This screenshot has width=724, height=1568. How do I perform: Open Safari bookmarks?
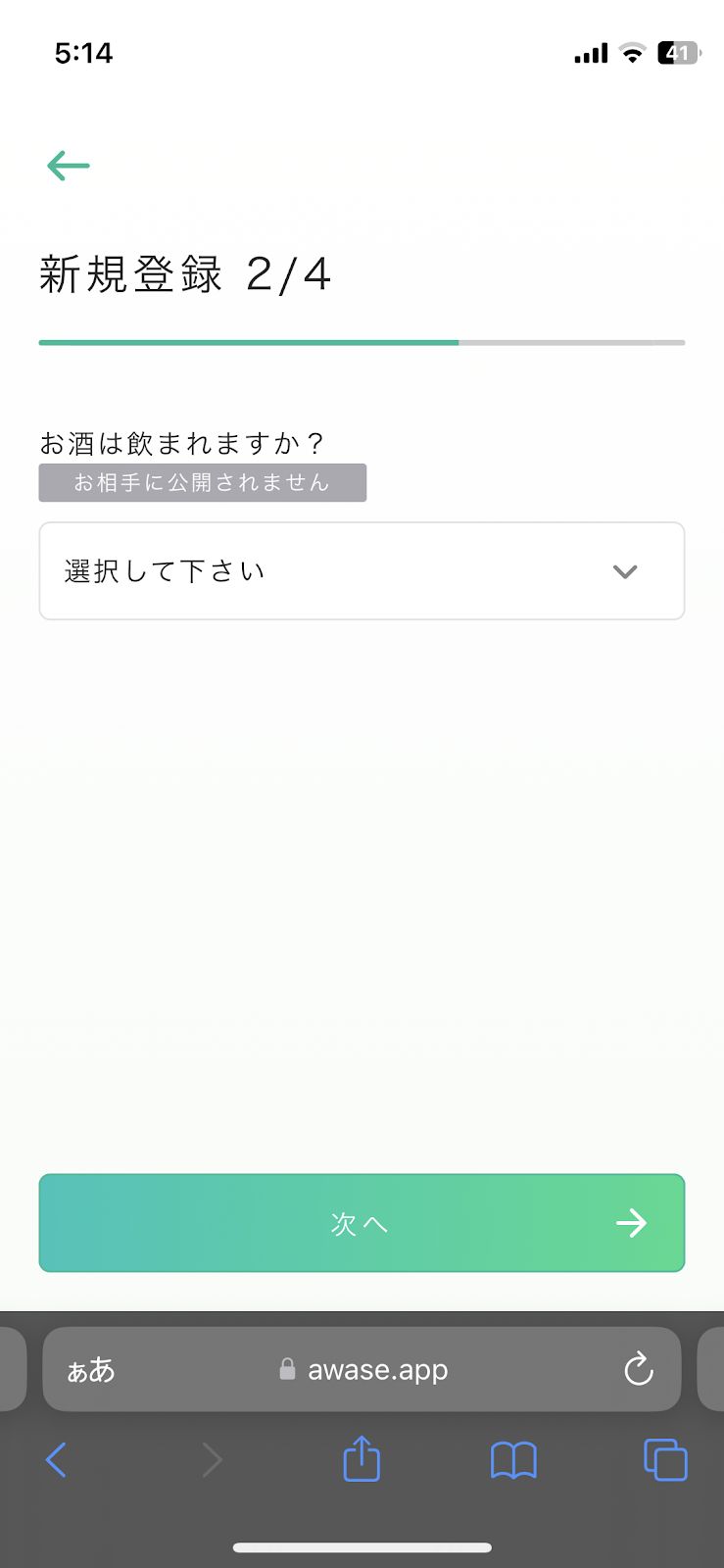(x=513, y=1460)
